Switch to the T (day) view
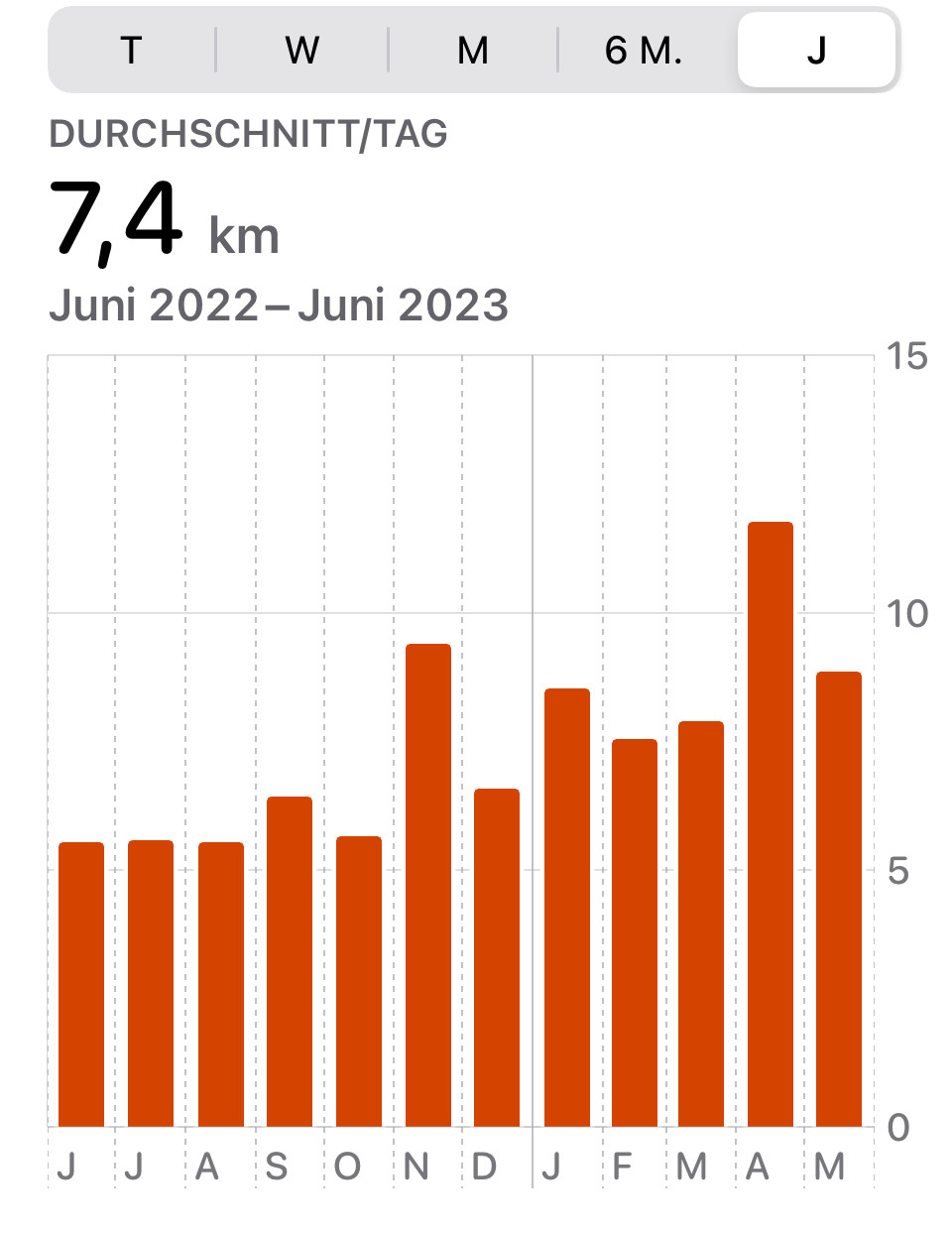Image resolution: width=952 pixels, height=1234 pixels. 131,50
